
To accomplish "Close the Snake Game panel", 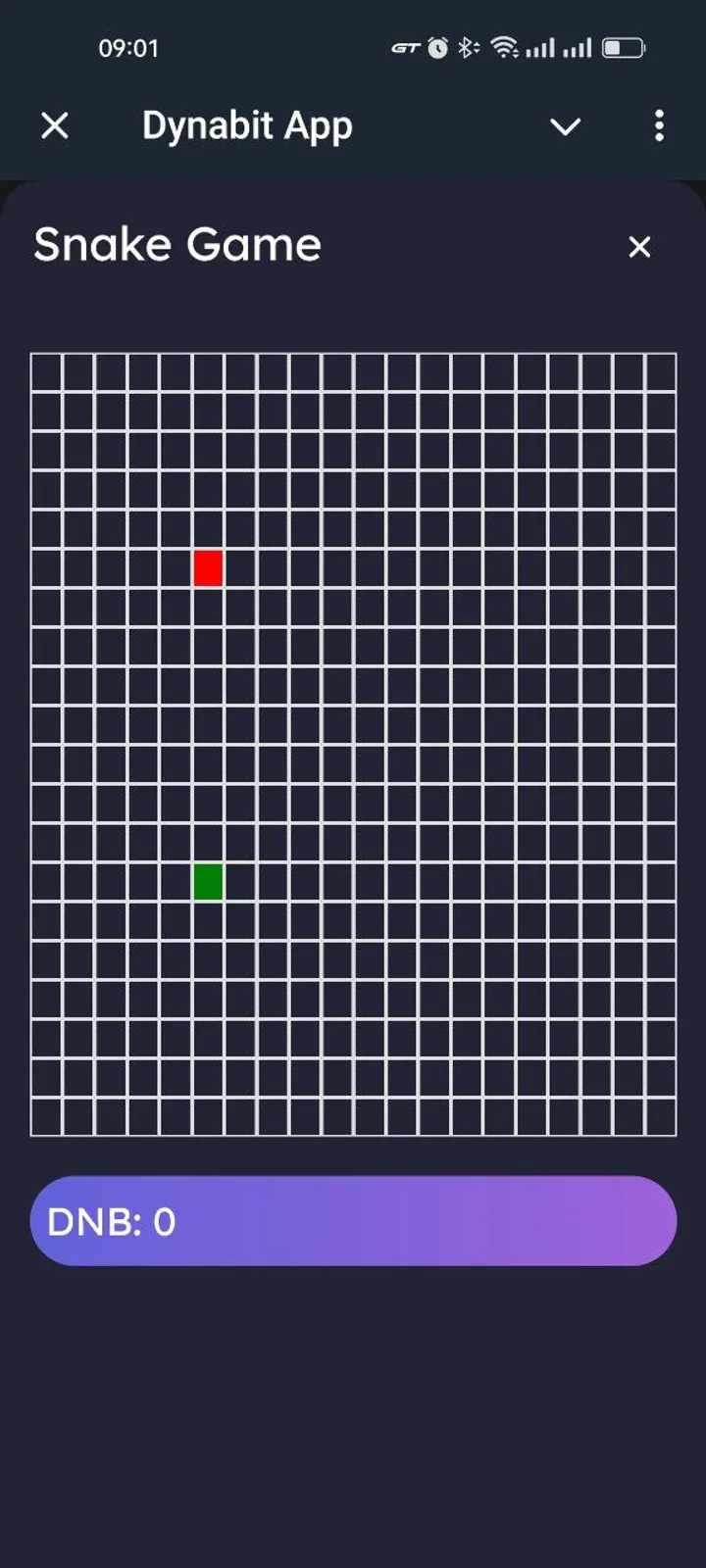I will pos(639,247).
